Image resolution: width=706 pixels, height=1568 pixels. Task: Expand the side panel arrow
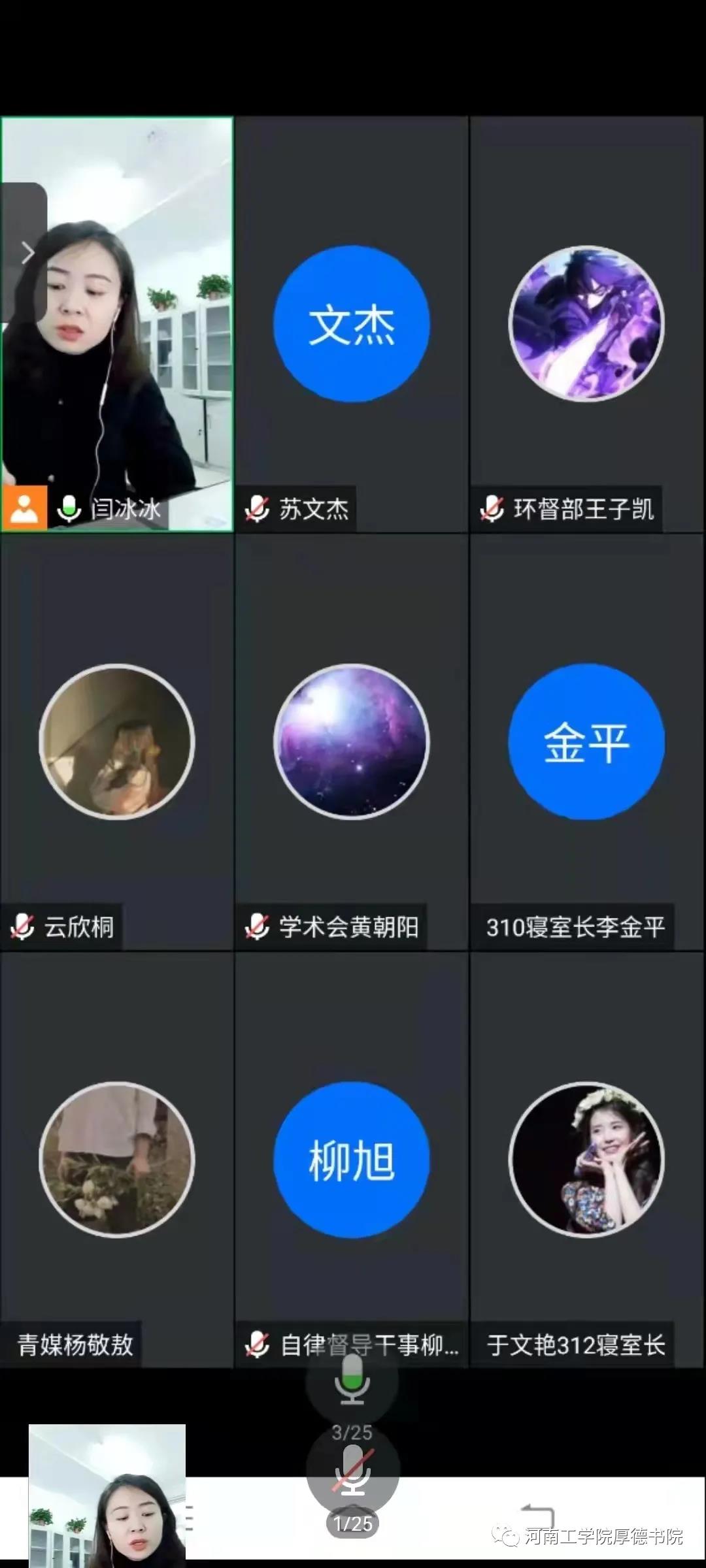pyautogui.click(x=26, y=252)
